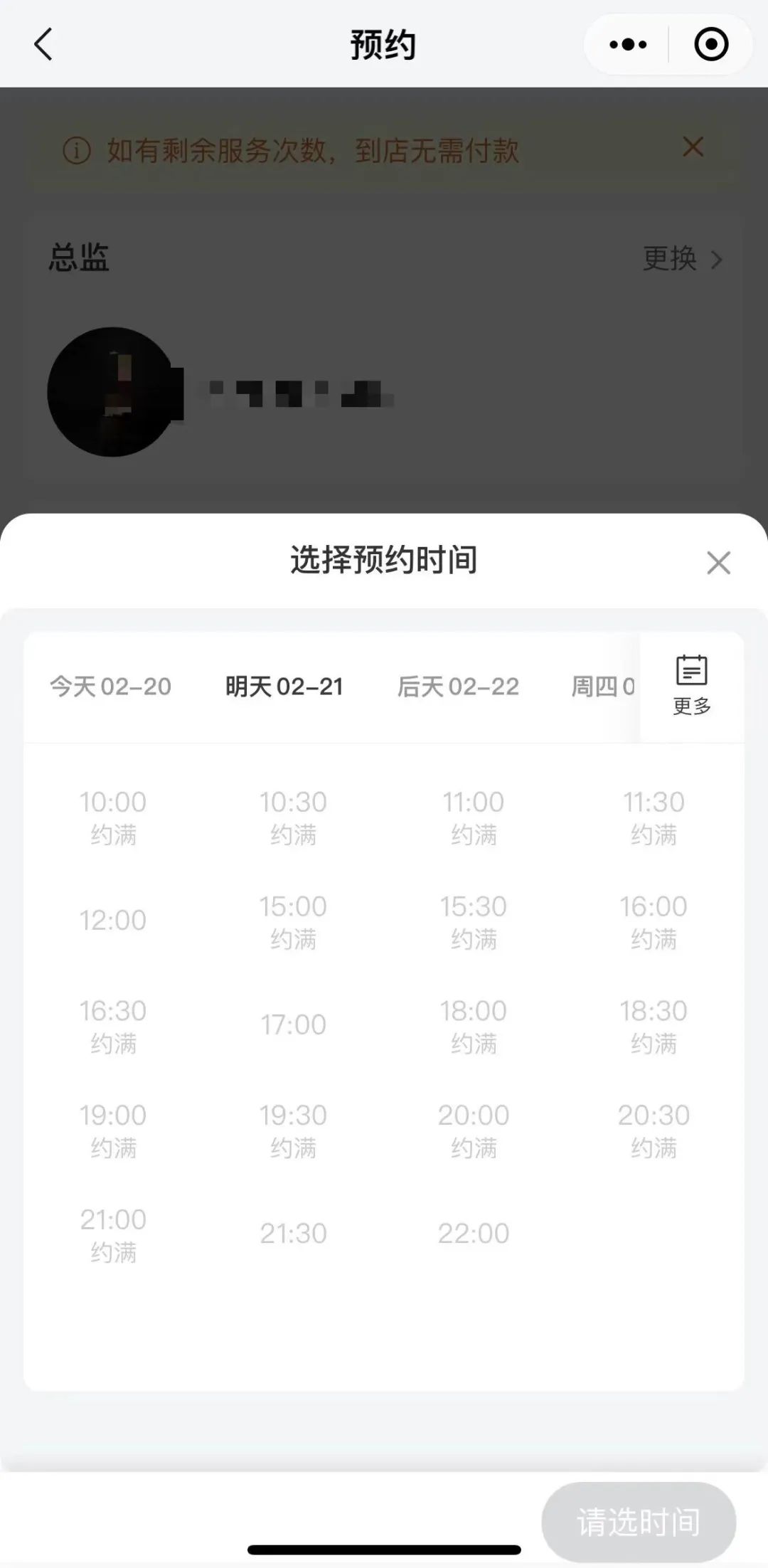
Task: Choose the 21:30 time slot
Action: (293, 1233)
